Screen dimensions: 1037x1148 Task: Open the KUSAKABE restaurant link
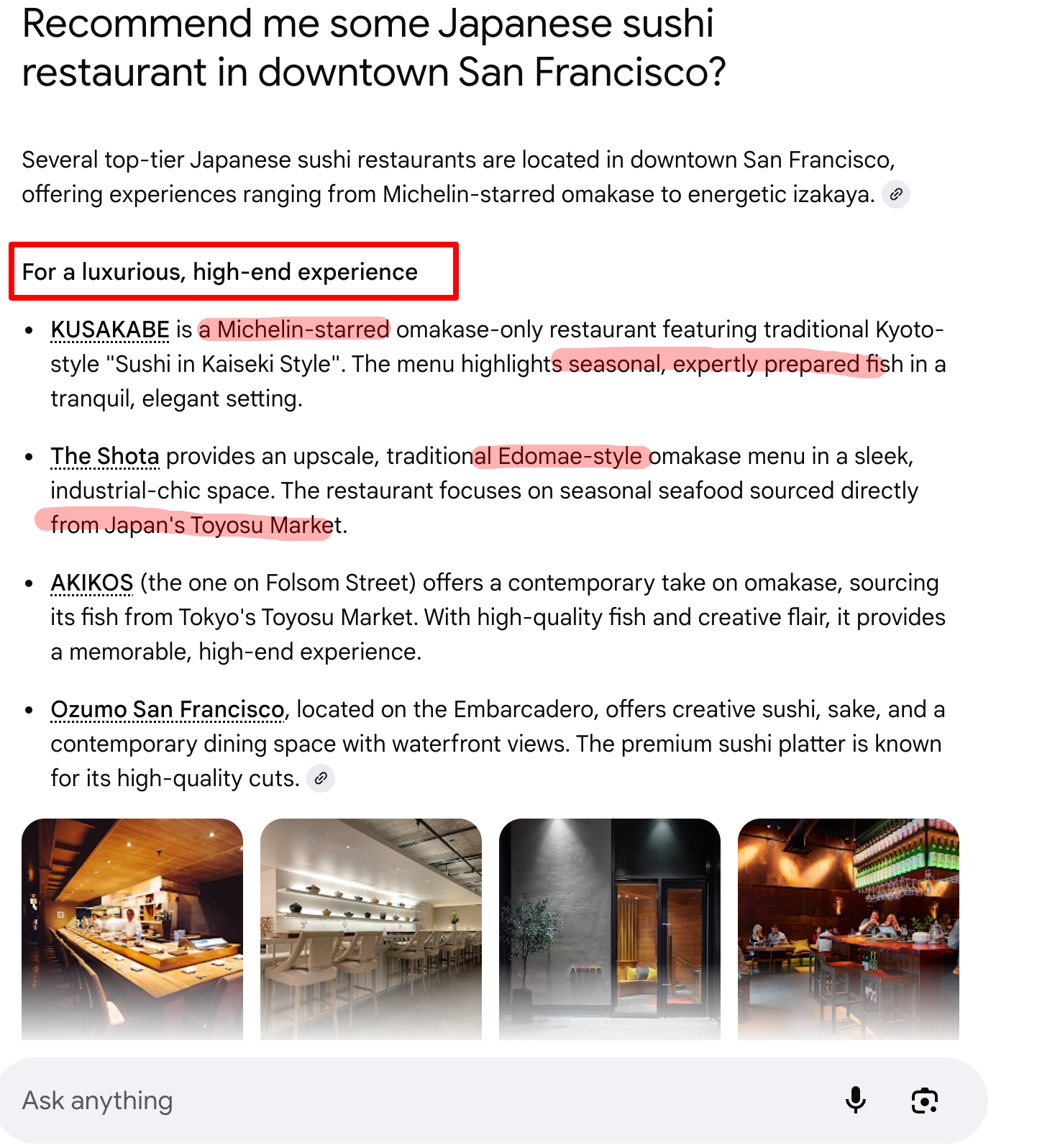tap(109, 329)
